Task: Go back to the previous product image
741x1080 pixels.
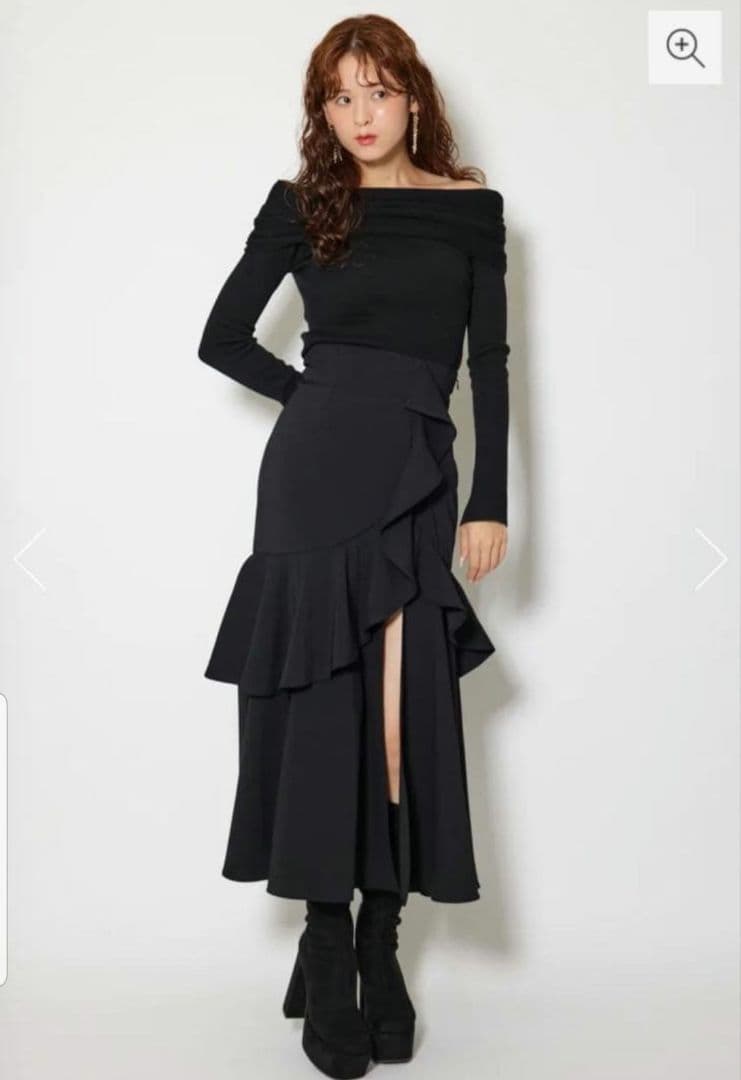Action: [x=30, y=559]
